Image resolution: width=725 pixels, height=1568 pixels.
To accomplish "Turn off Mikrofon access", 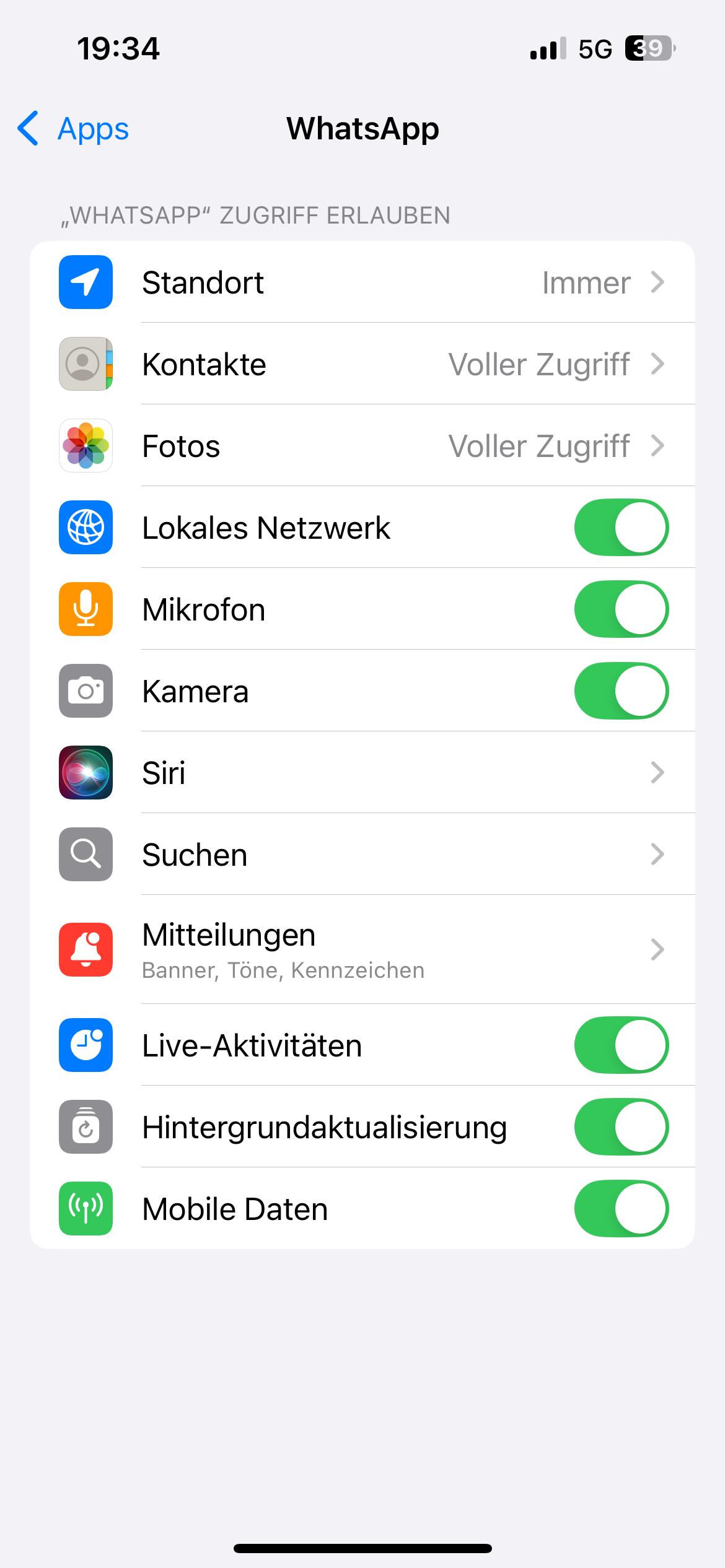I will tap(621, 609).
